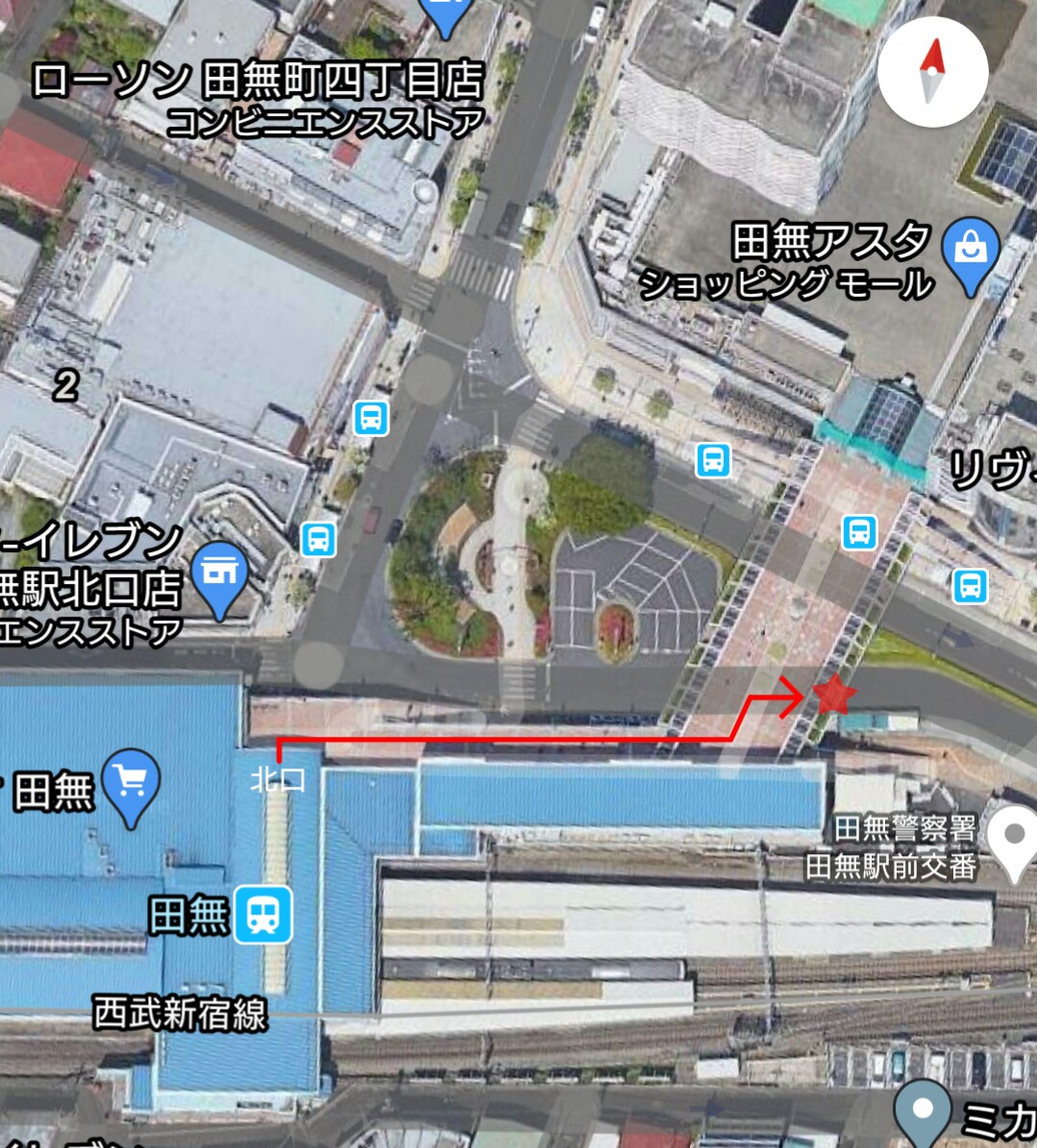The image size is (1037, 1148).
Task: Open the 田無アスタ shopping mall pin
Action: click(x=971, y=252)
